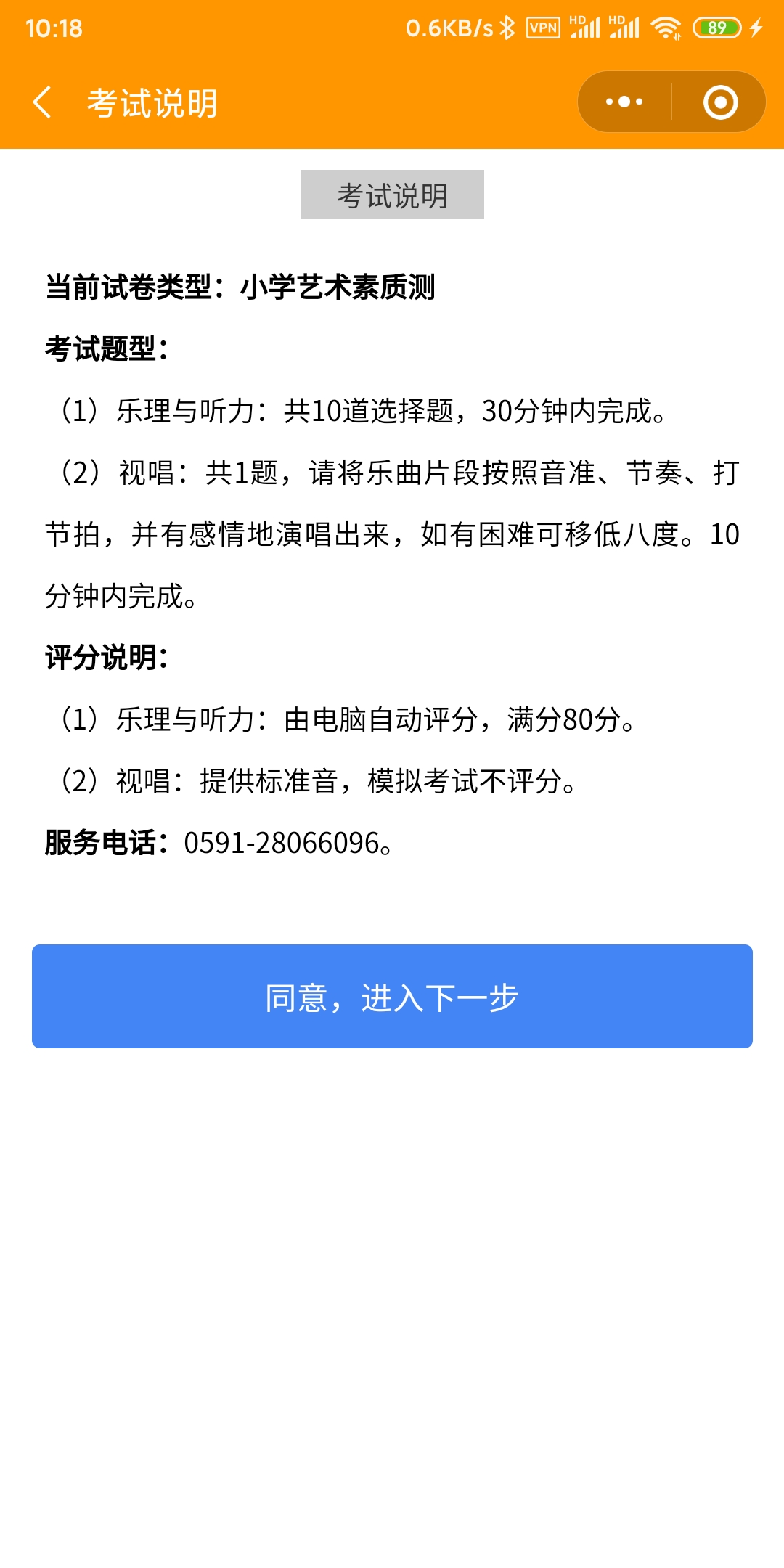
Task: Close the mini program with the circle icon
Action: tap(720, 102)
